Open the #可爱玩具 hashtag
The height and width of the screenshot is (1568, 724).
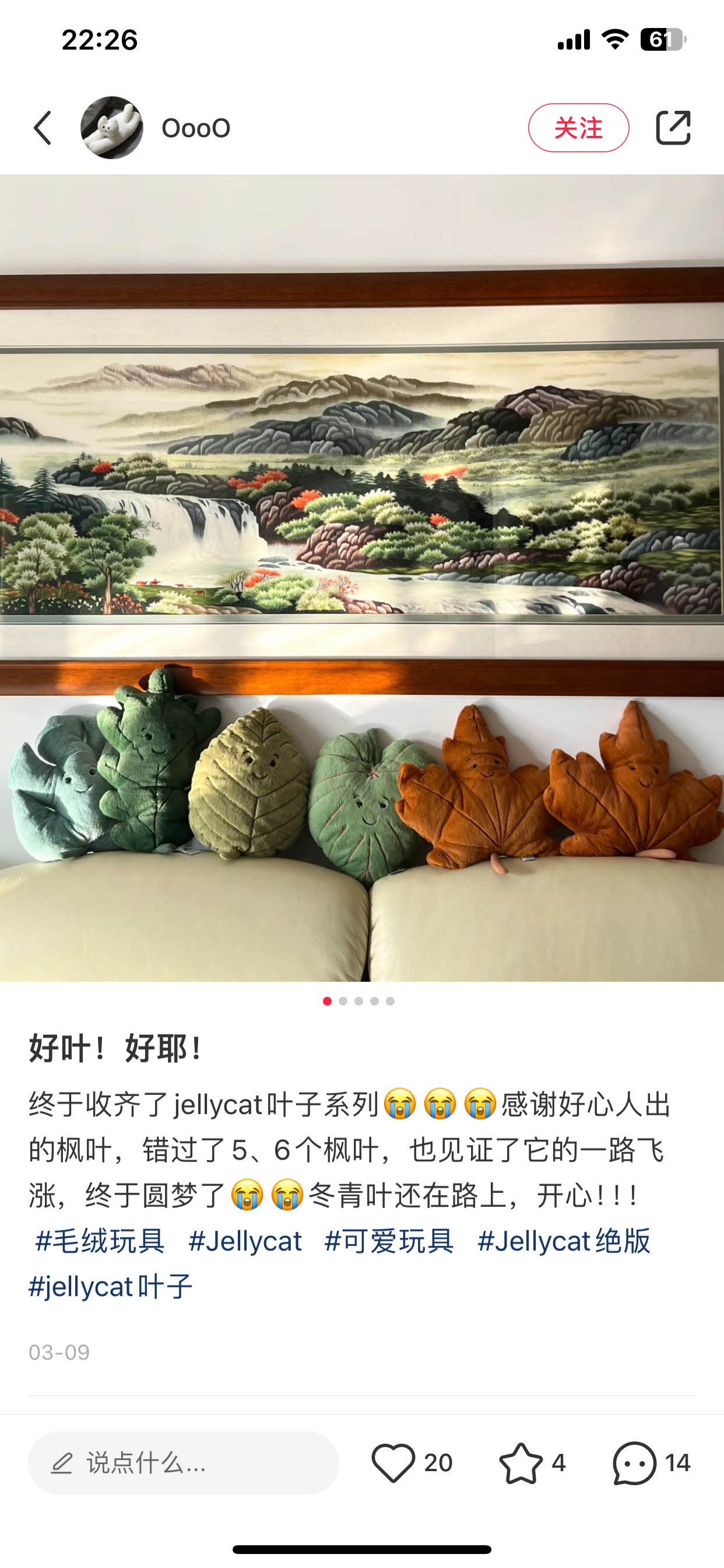tap(389, 1241)
